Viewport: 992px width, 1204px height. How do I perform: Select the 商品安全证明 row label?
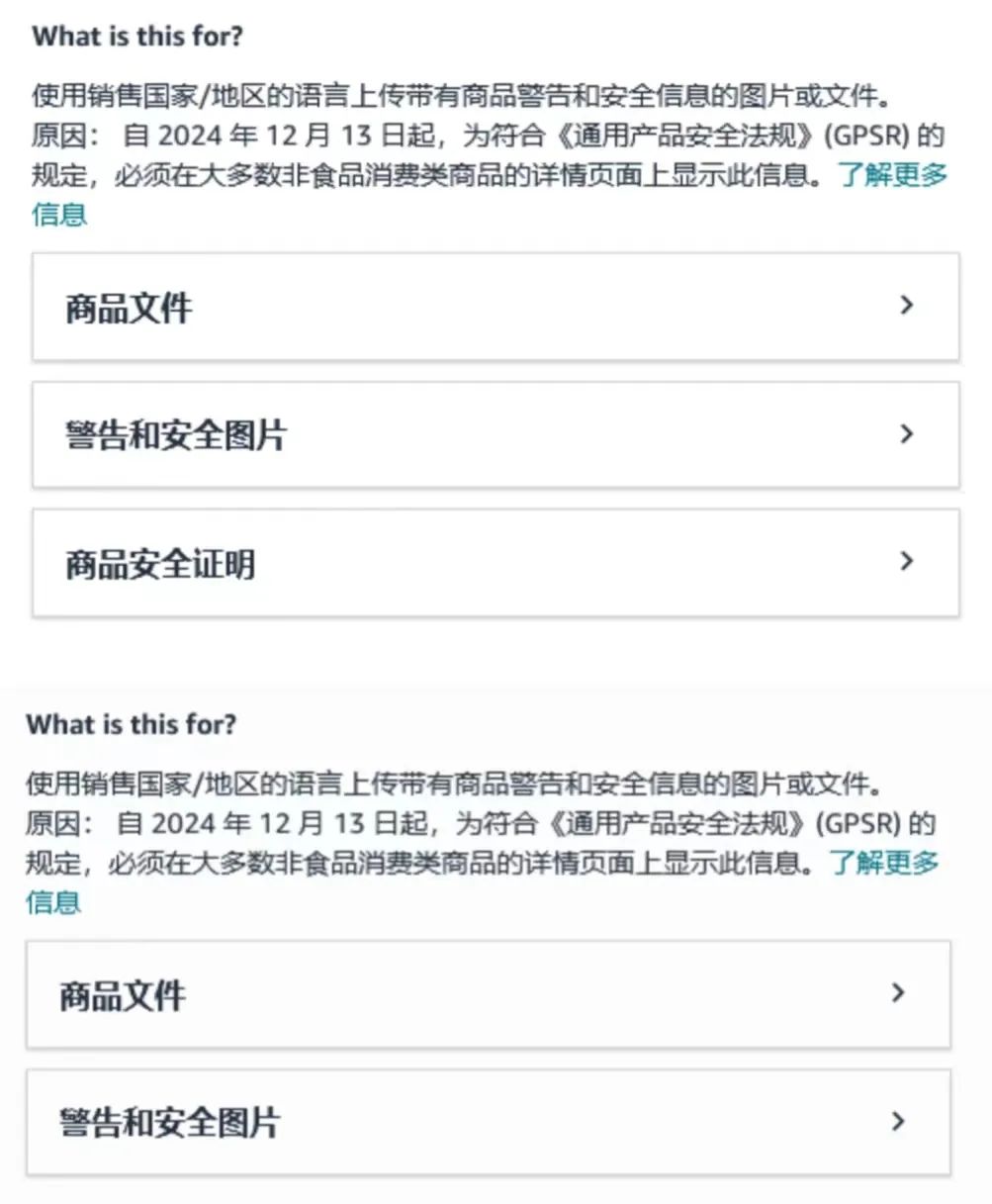click(160, 562)
